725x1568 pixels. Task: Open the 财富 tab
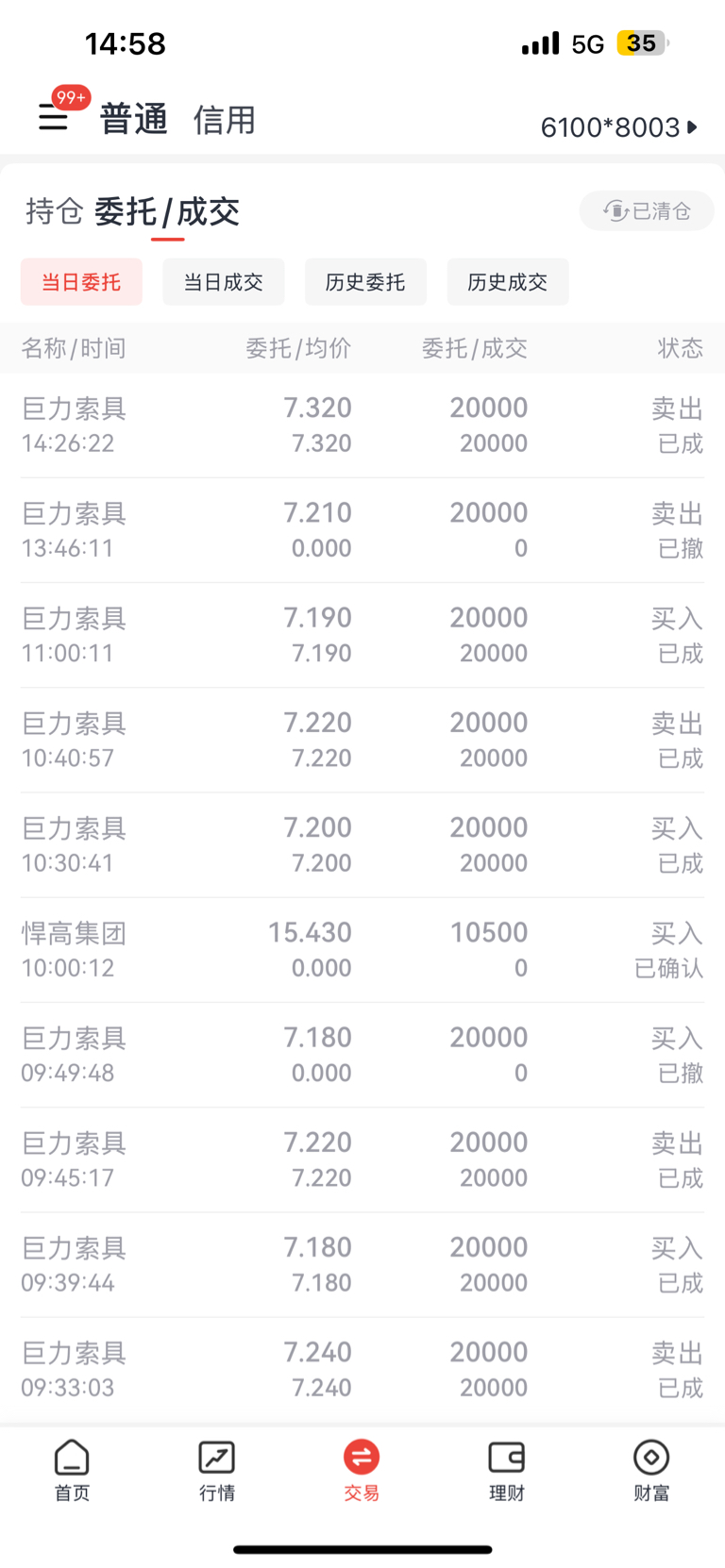[651, 1470]
